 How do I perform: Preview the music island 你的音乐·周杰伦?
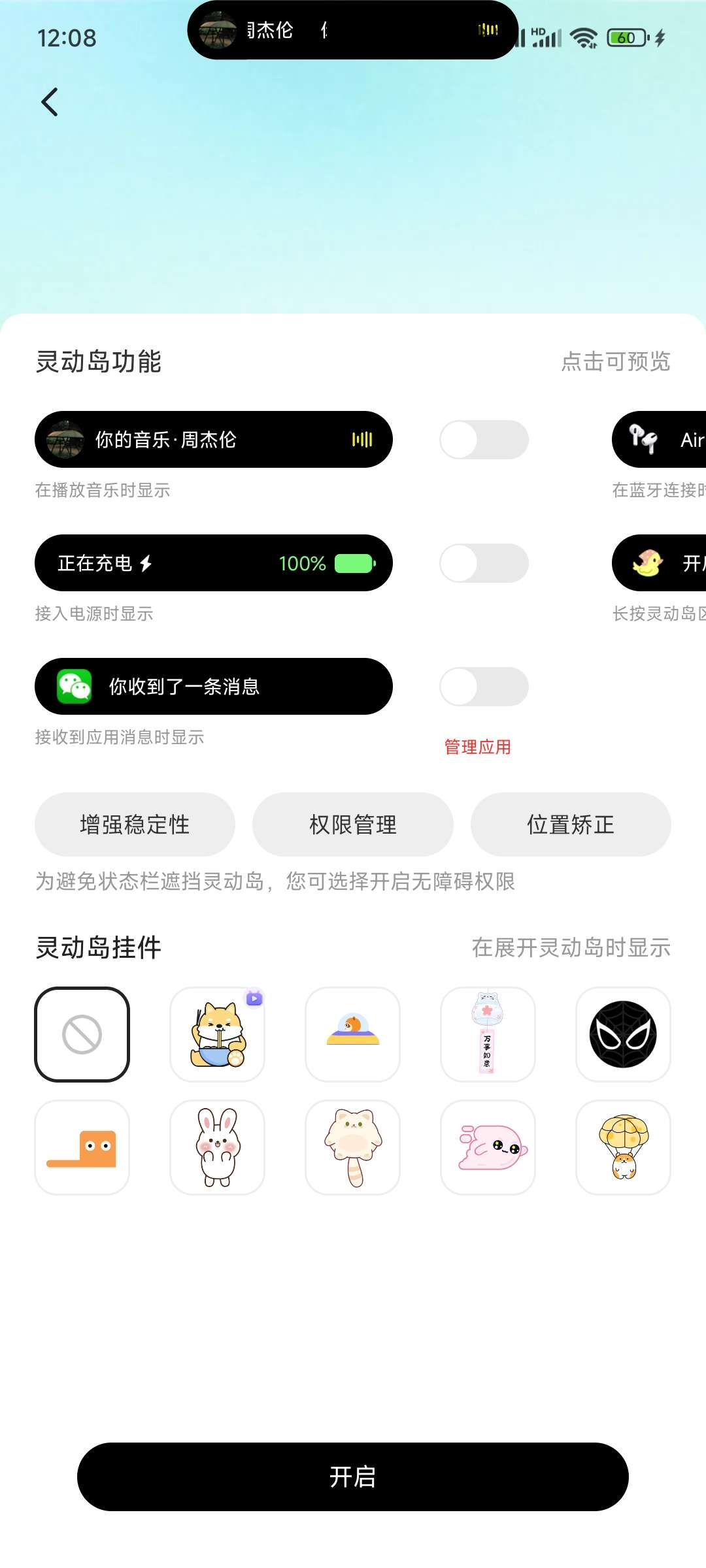(214, 440)
